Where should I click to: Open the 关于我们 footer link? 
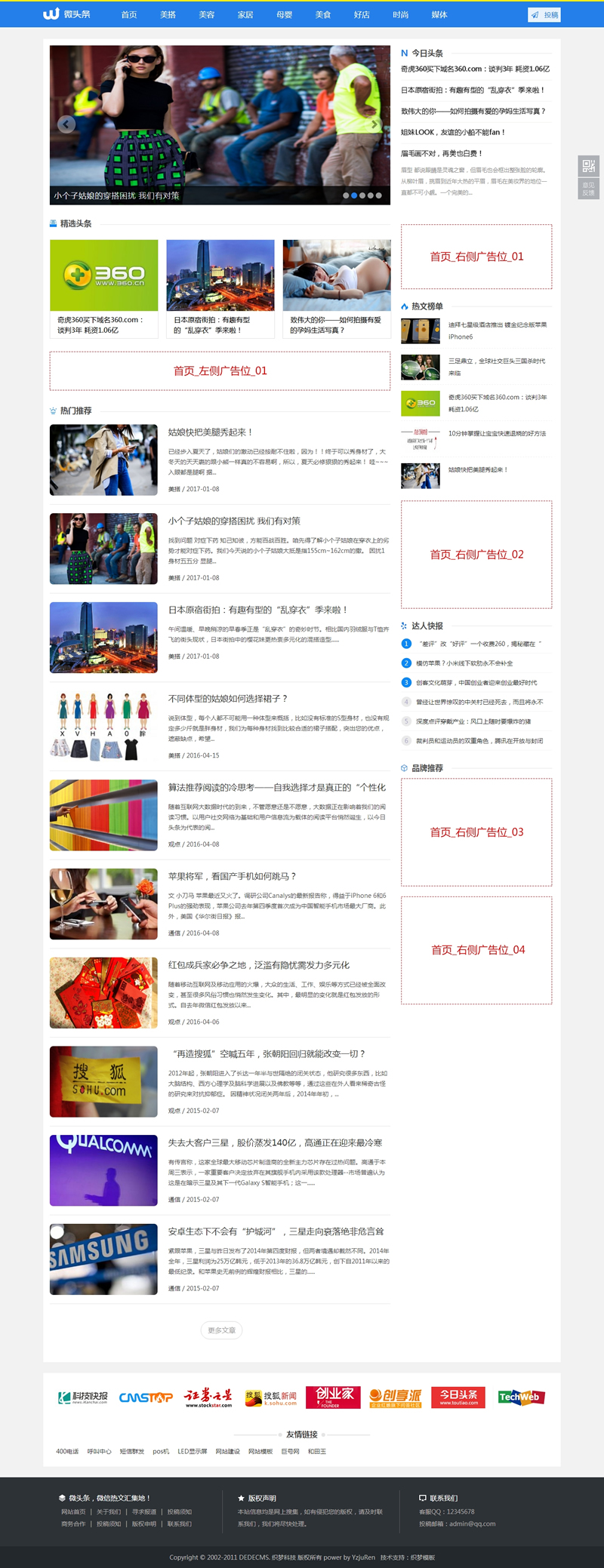108,1511
